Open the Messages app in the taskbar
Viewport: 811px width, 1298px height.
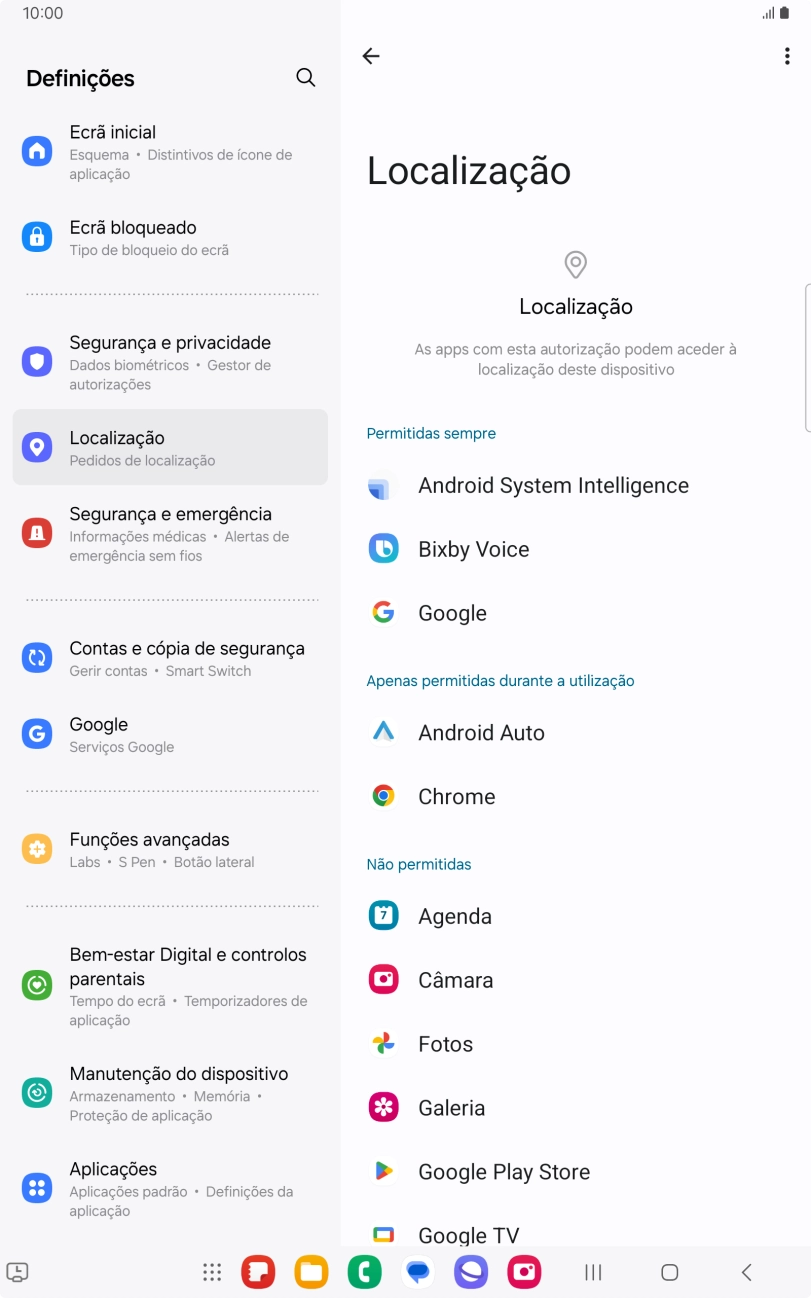418,1271
